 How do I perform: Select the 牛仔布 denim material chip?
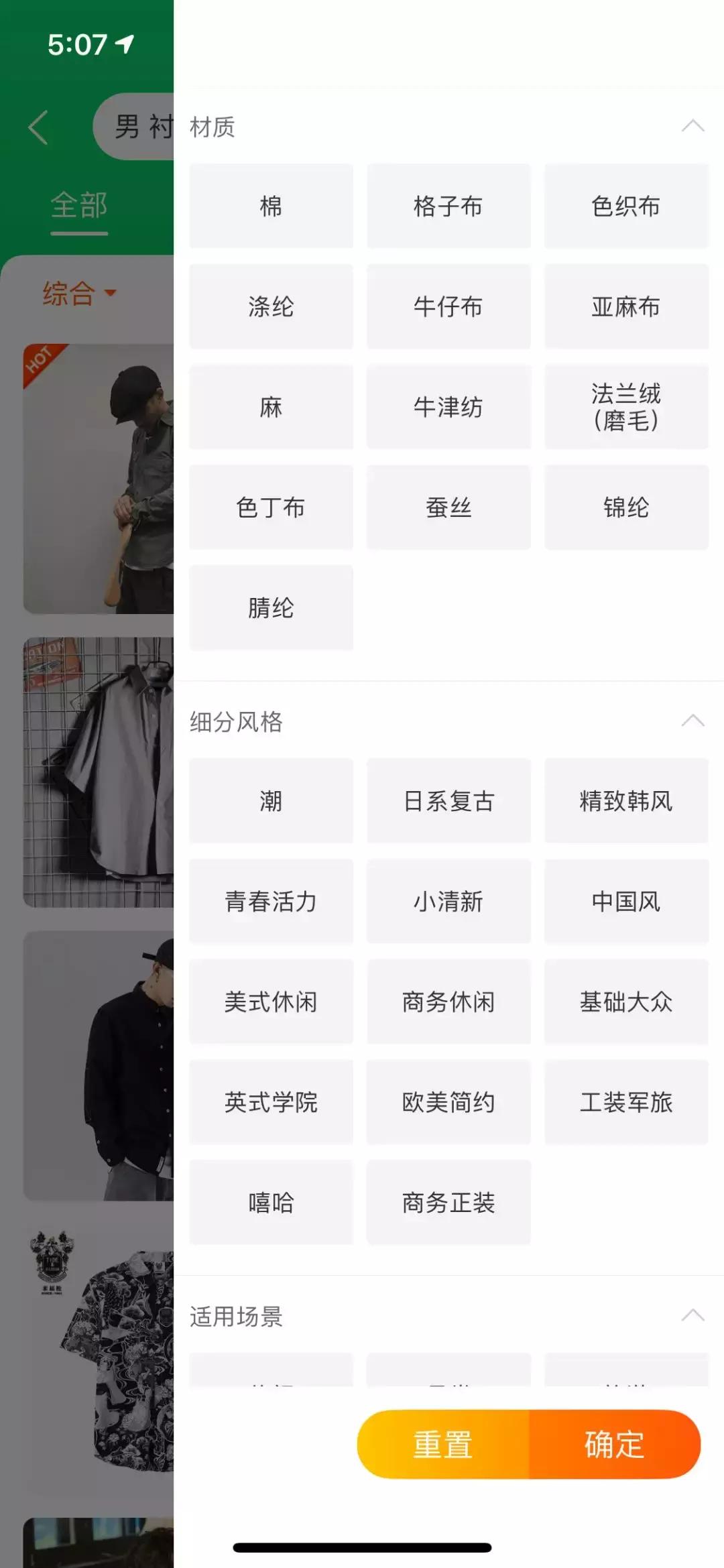448,306
